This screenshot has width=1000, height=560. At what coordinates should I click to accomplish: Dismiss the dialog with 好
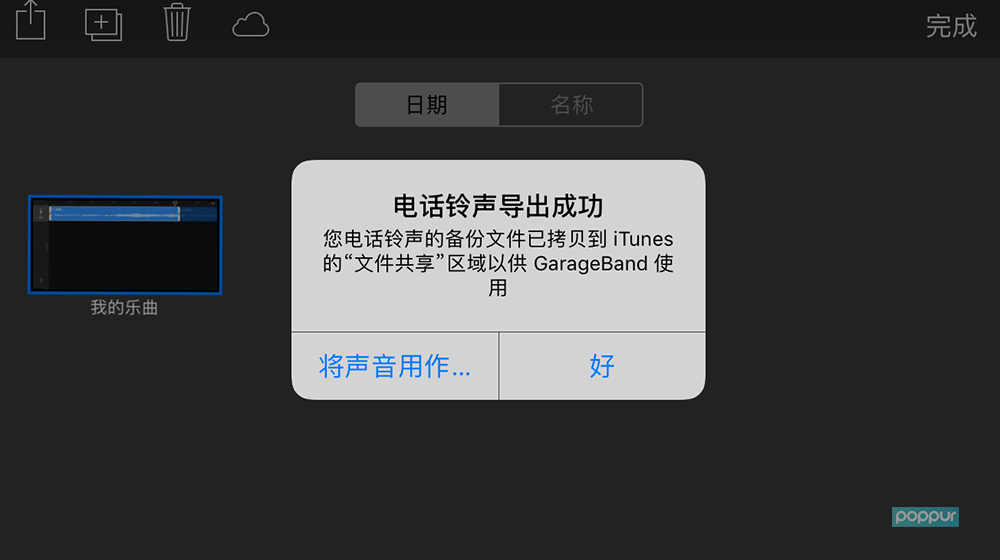602,366
